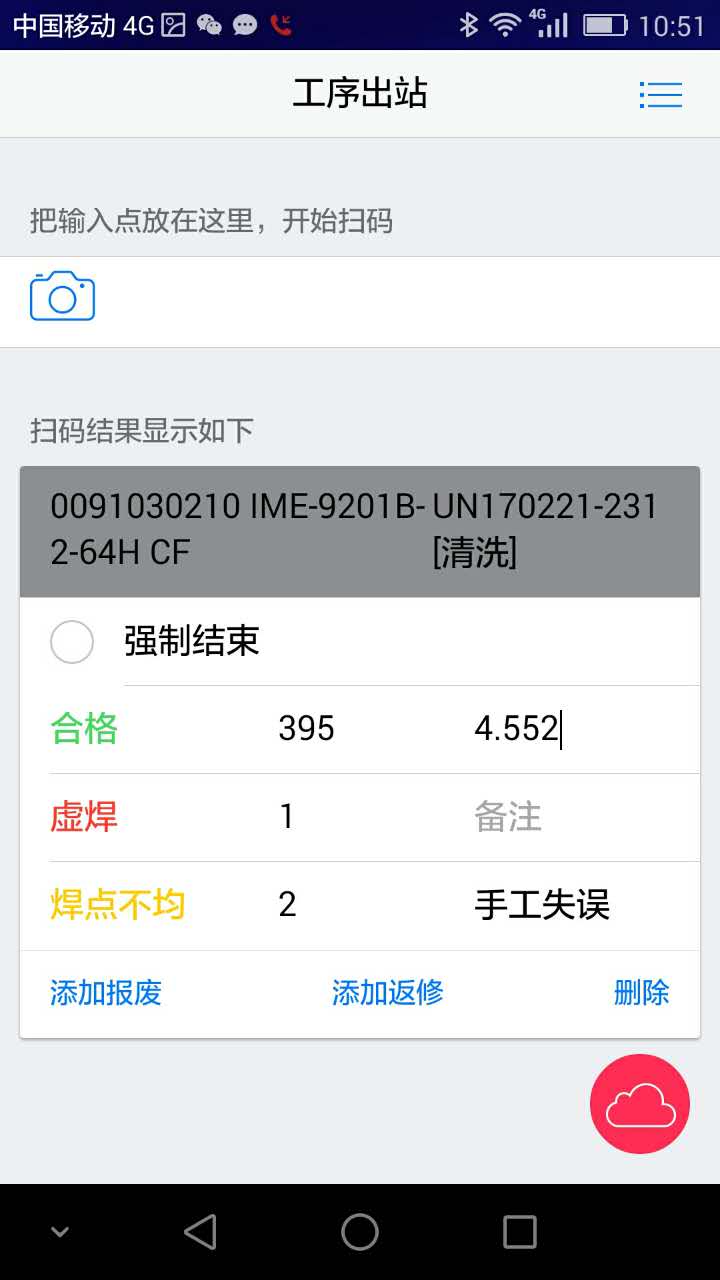Viewport: 720px width, 1280px height.
Task: Tap 添加报废 to add scrap
Action: [106, 993]
